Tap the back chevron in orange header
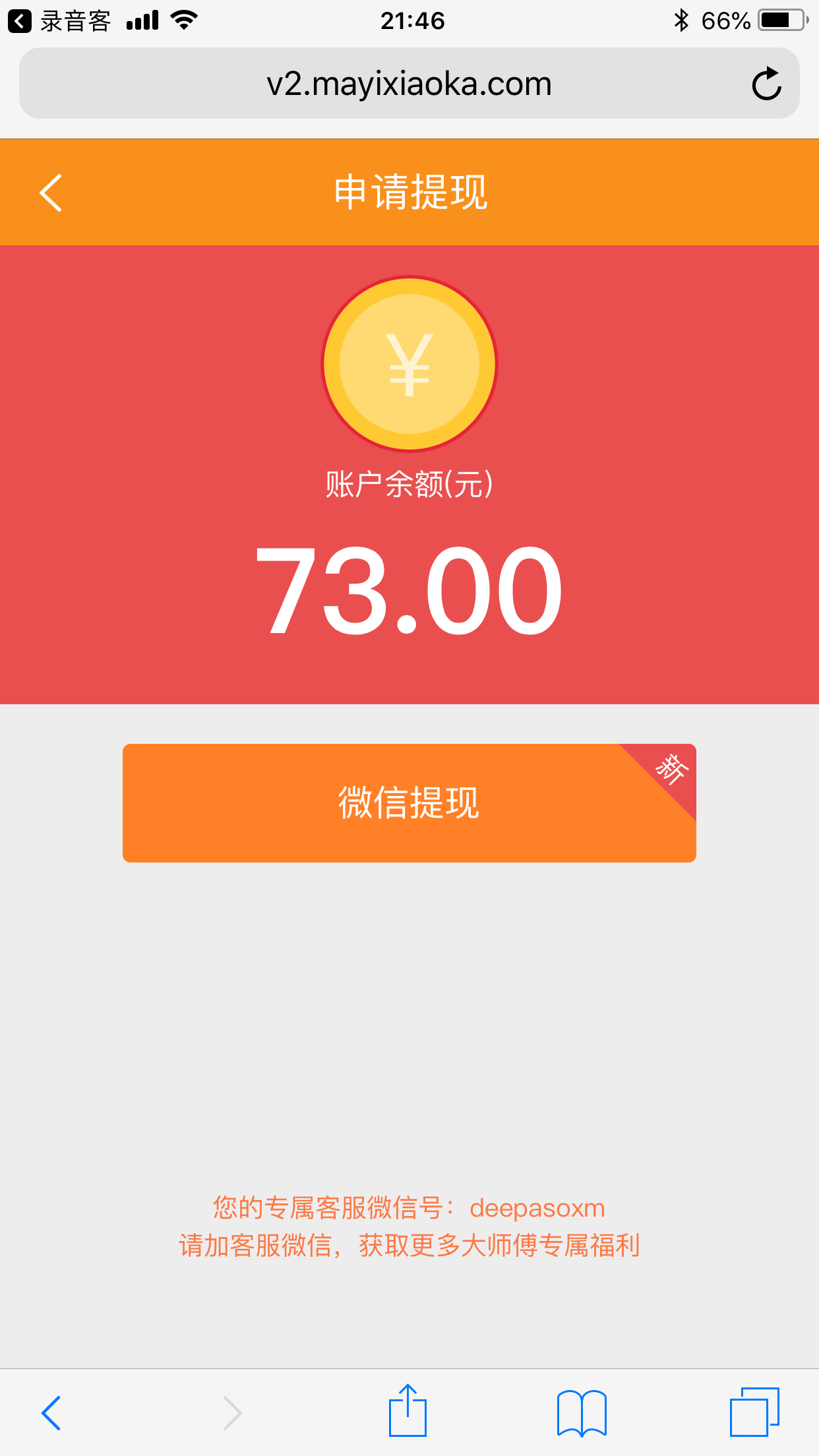The width and height of the screenshot is (819, 1456). pyautogui.click(x=50, y=192)
